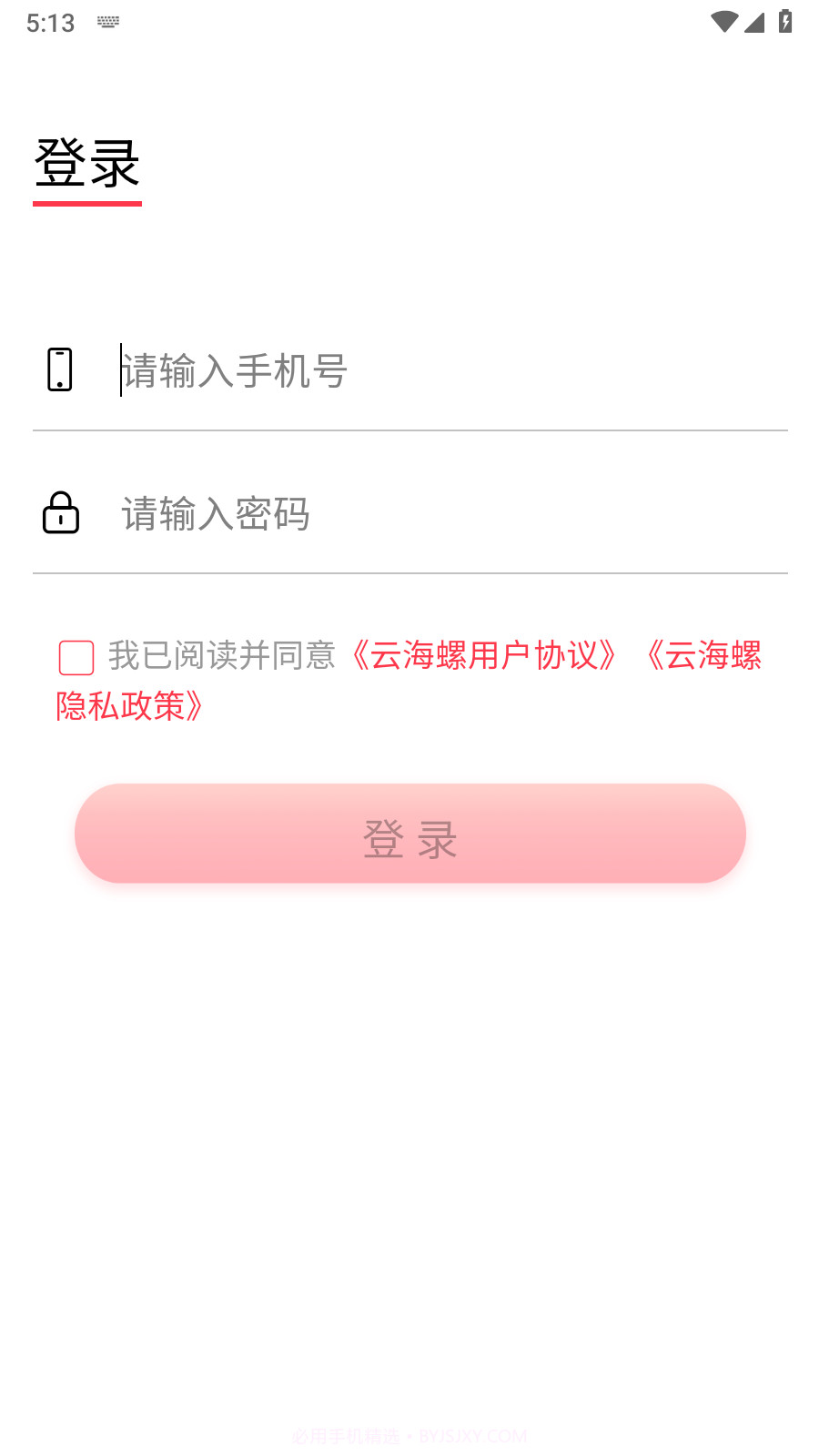Click the keyboard icon next to the clock

(108, 21)
